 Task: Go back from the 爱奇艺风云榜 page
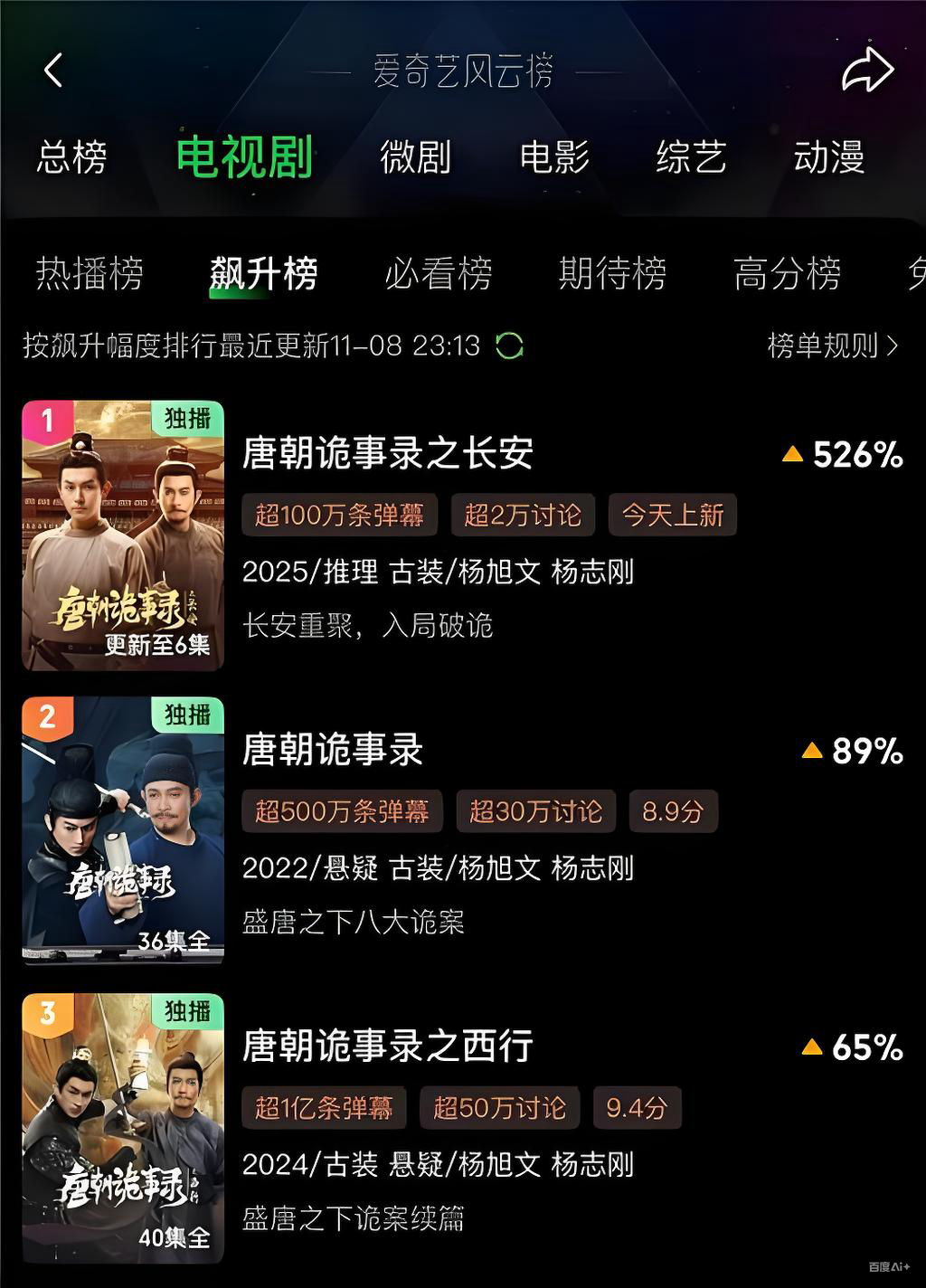53,70
